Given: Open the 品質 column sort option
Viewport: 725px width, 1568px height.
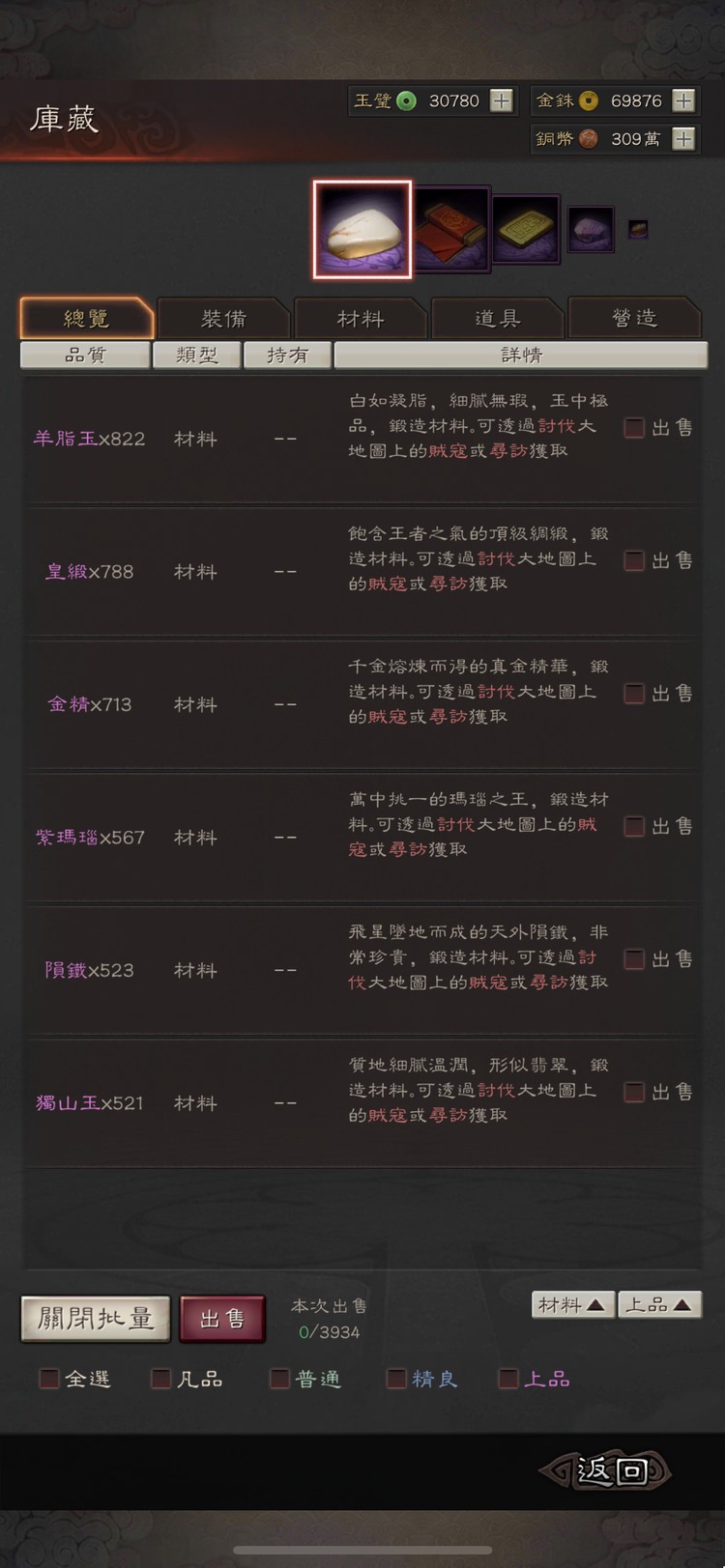Looking at the screenshot, I should (x=85, y=355).
